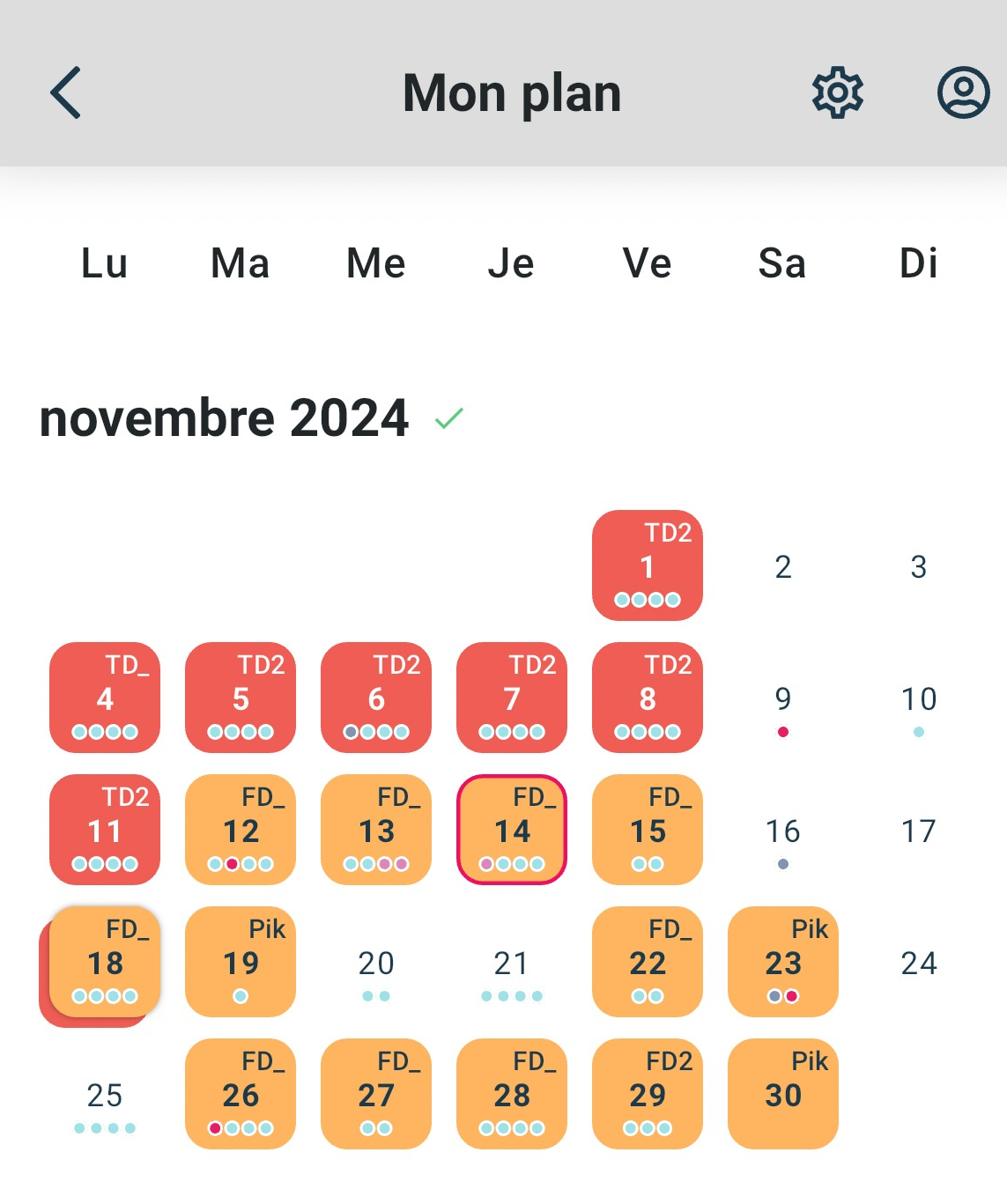Viewport: 1007px width, 1204px height.
Task: Select November 1 with TD2 shift
Action: point(647,565)
